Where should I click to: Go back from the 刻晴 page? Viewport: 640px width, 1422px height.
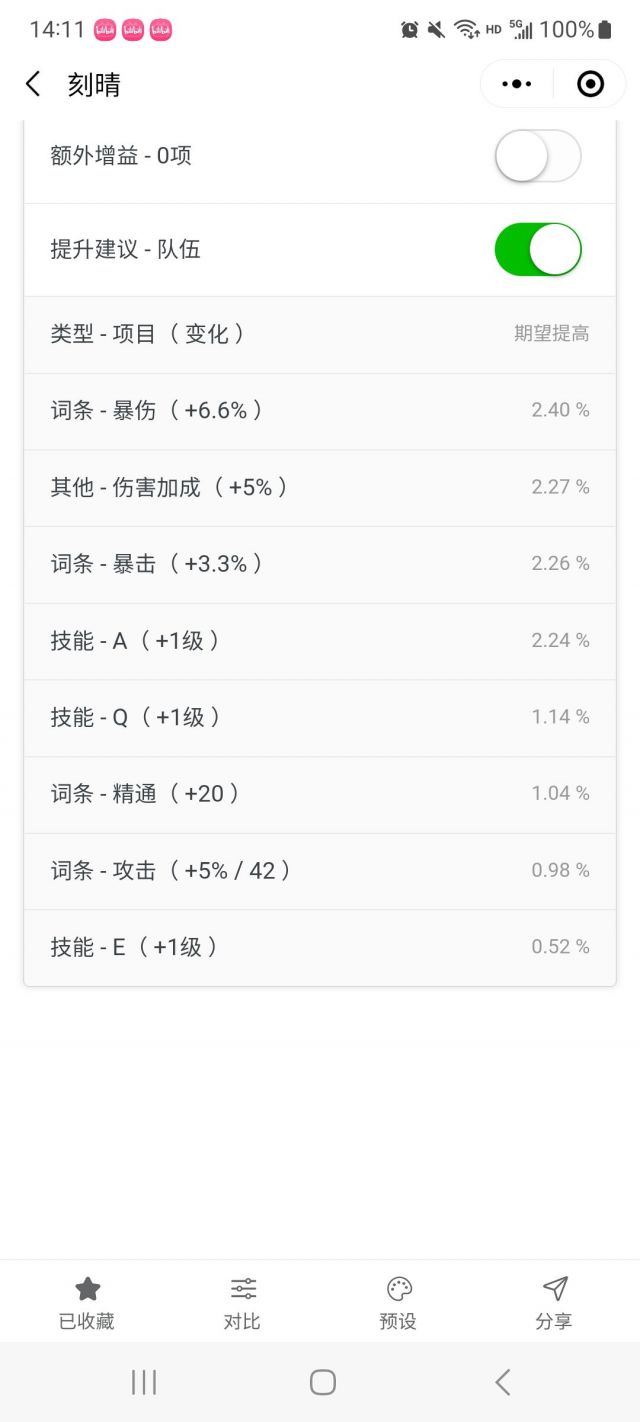pos(33,84)
